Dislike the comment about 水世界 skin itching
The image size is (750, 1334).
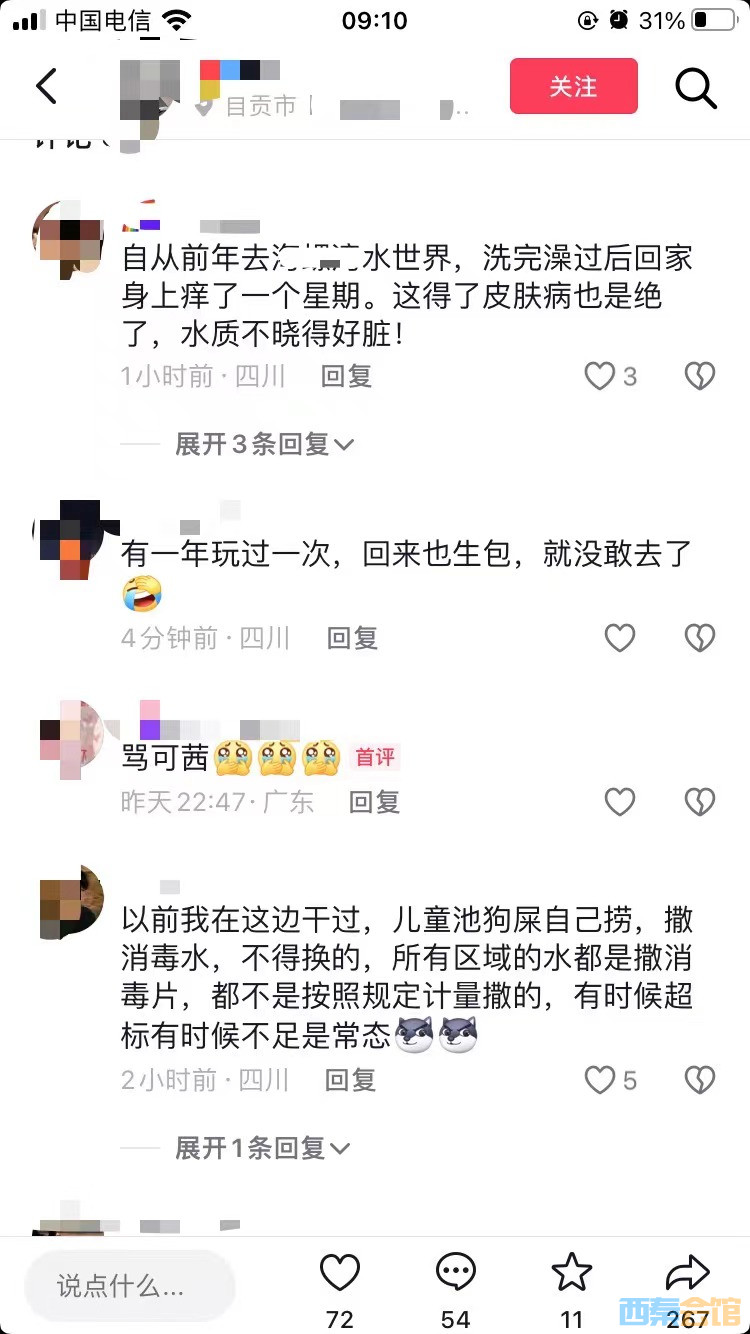point(699,376)
